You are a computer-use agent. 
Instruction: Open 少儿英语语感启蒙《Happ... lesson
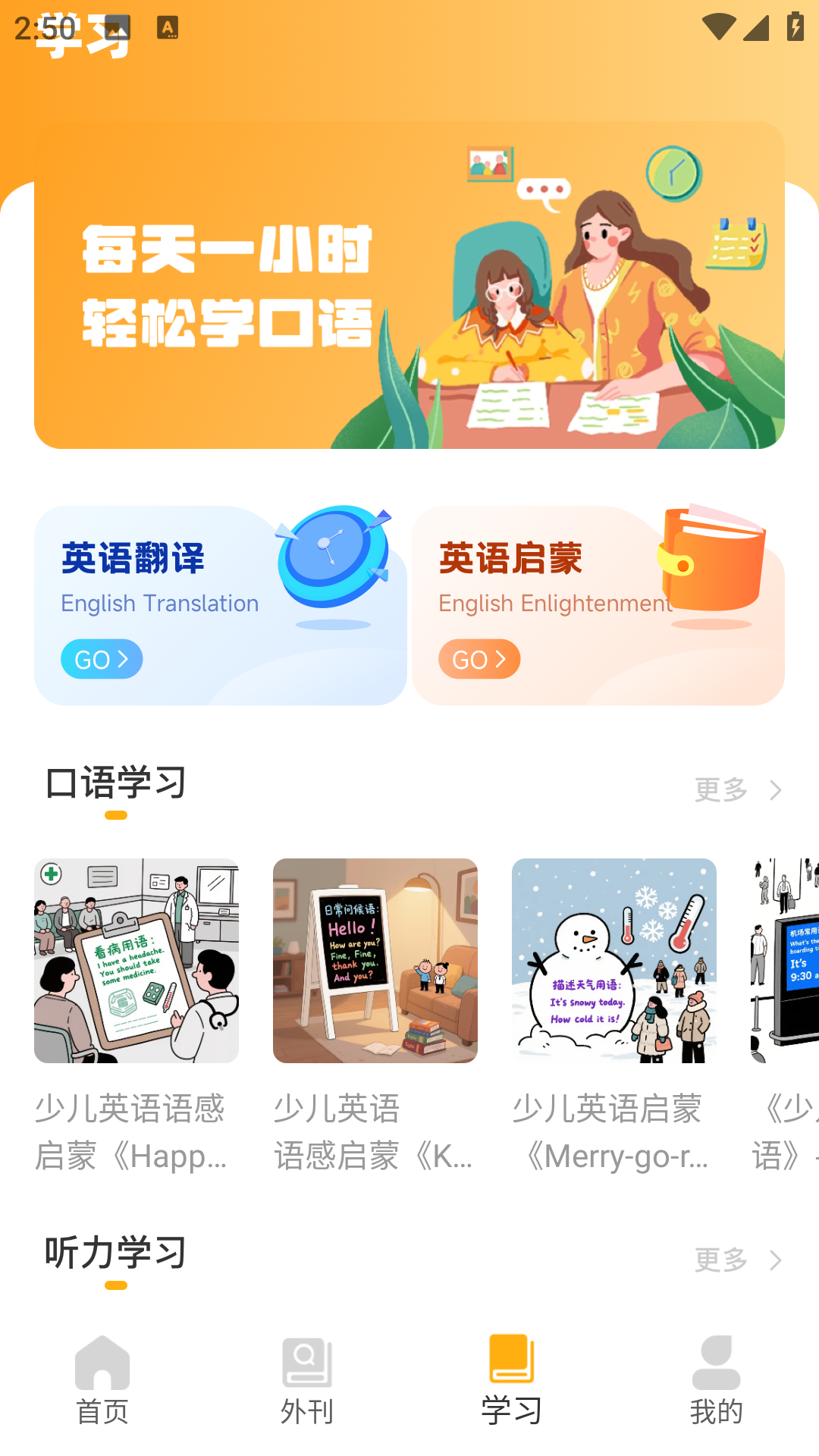point(136,1016)
